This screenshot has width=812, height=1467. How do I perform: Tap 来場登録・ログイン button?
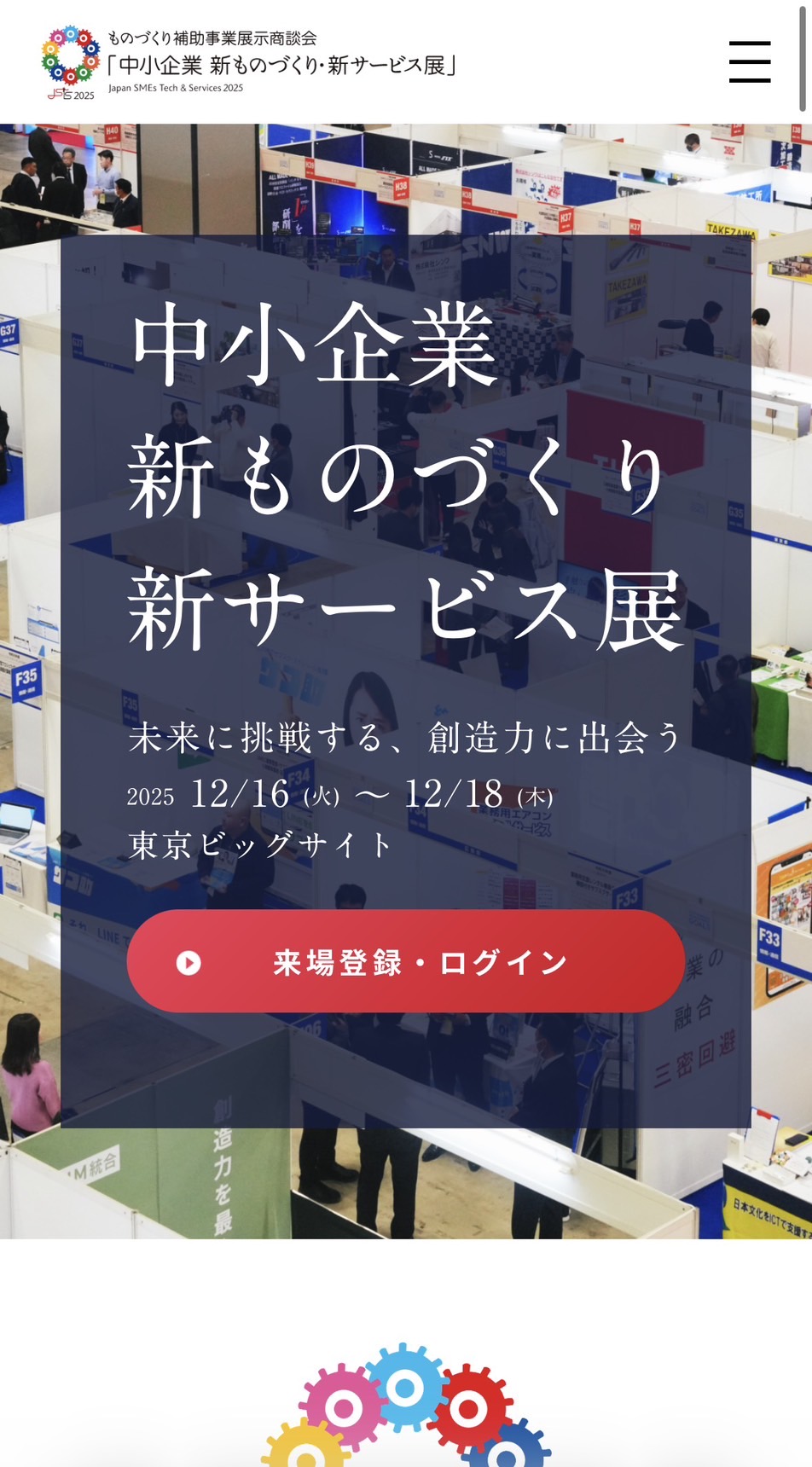[406, 961]
